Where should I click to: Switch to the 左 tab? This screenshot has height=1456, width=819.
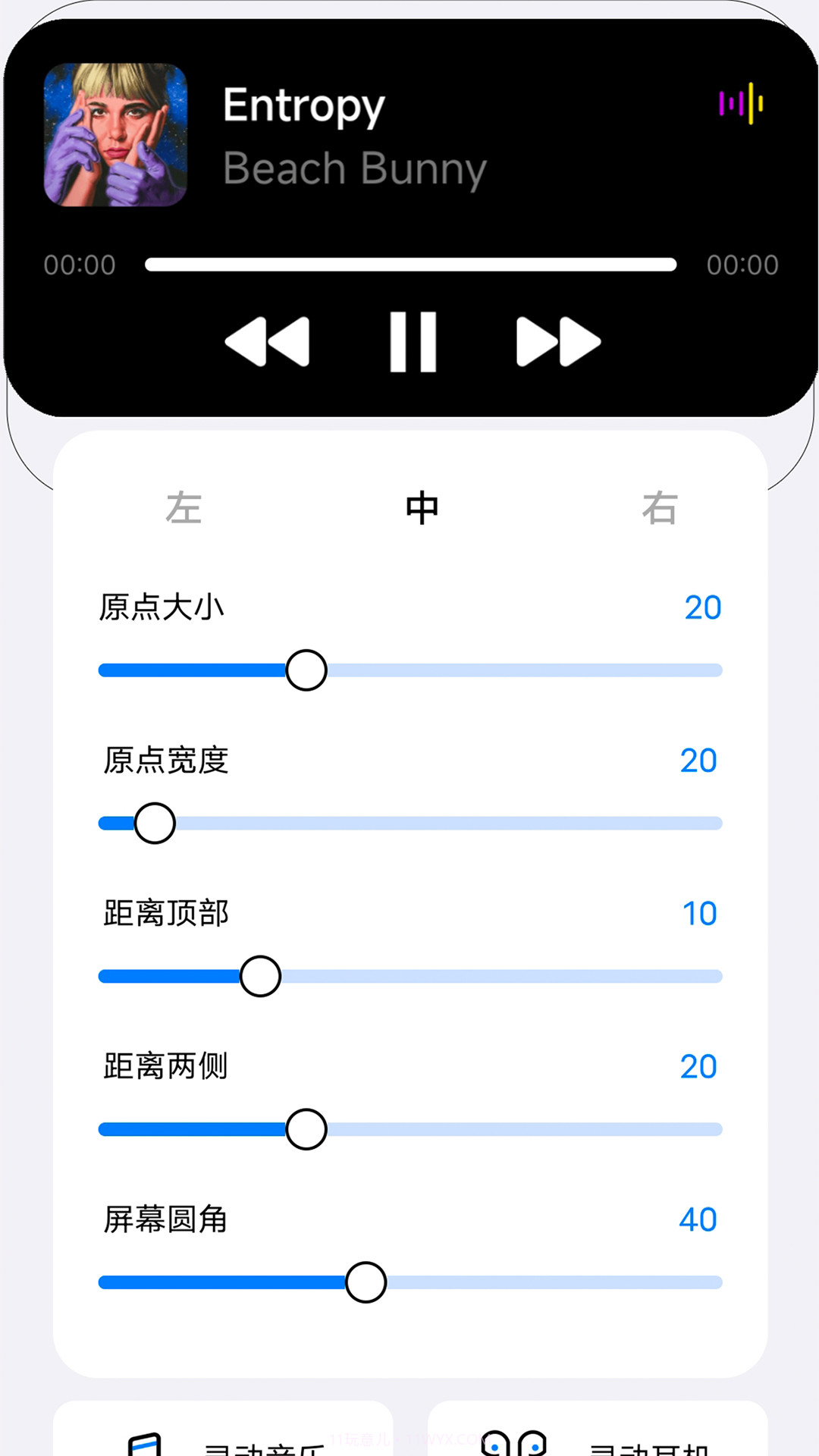(x=184, y=509)
